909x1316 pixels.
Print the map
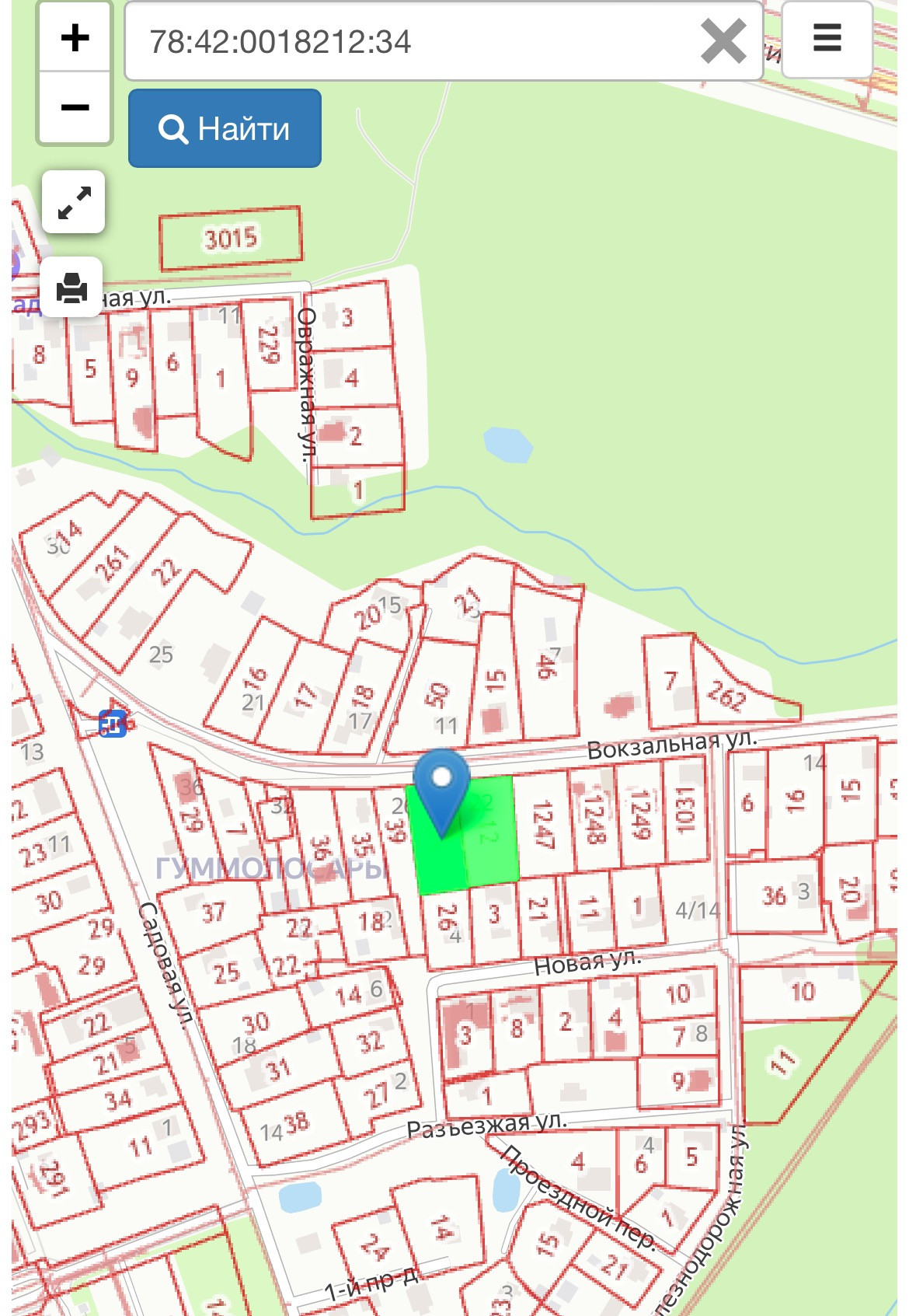pyautogui.click(x=72, y=288)
